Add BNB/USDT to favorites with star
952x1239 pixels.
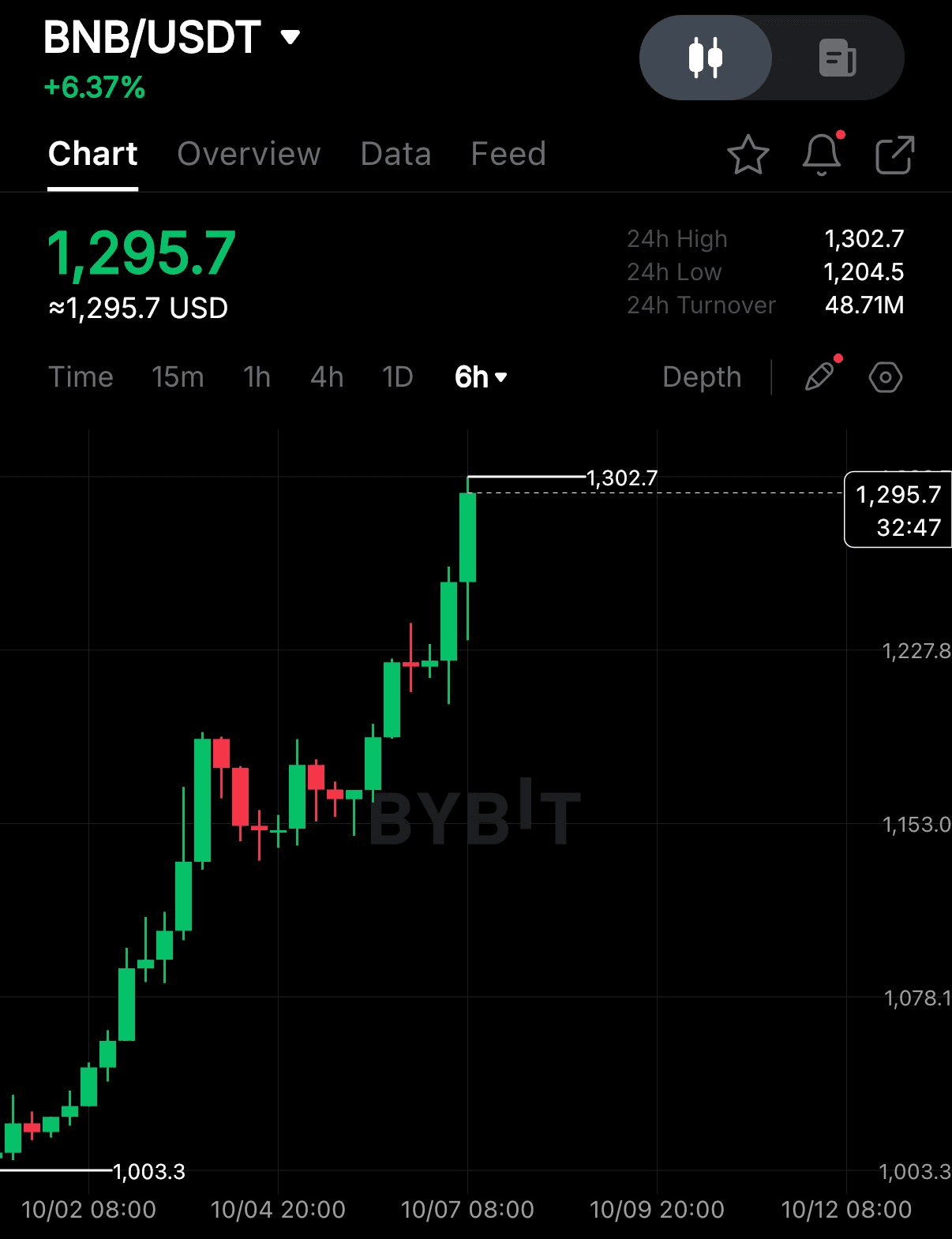click(x=748, y=155)
